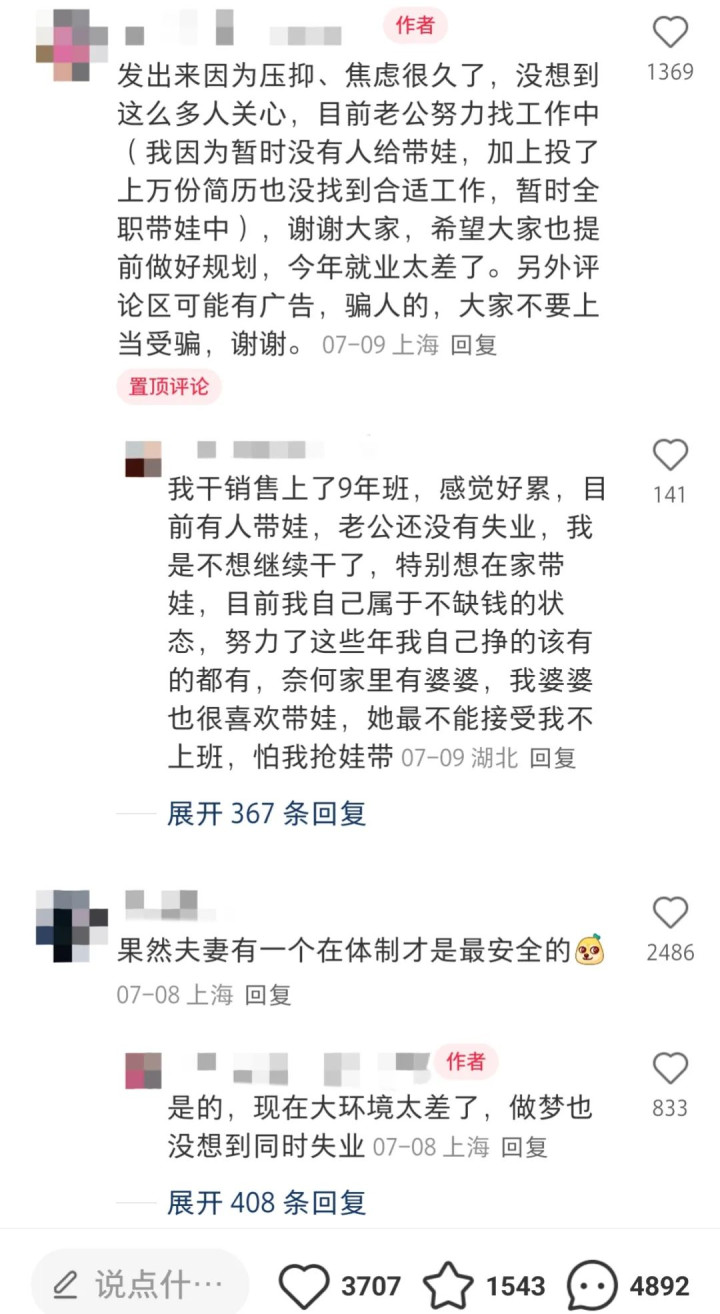Image resolution: width=720 pixels, height=1314 pixels.
Task: Reply to the author's 大环境太差了 comment
Action: coord(524,1146)
